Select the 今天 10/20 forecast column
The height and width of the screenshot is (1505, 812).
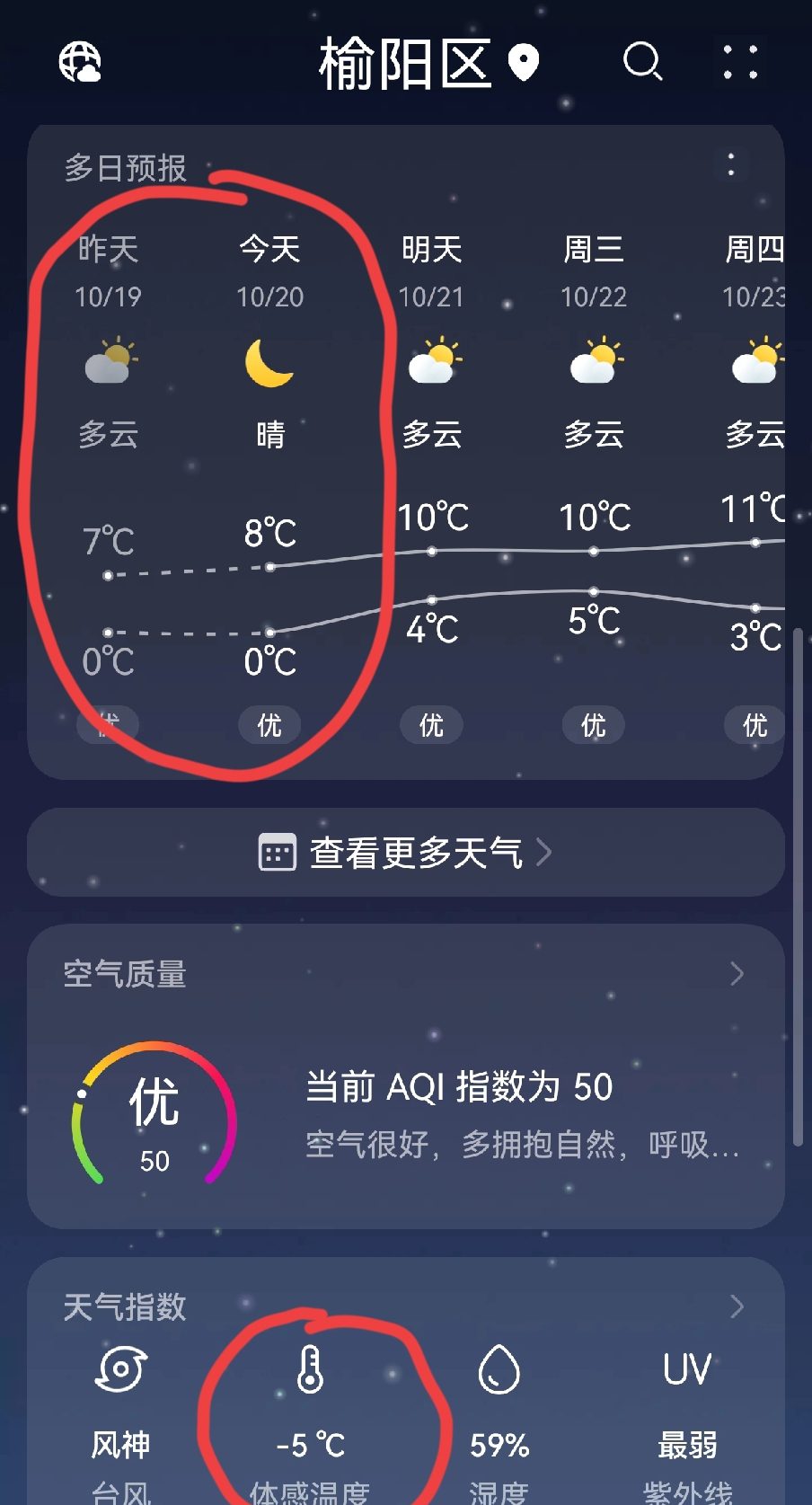[269, 449]
